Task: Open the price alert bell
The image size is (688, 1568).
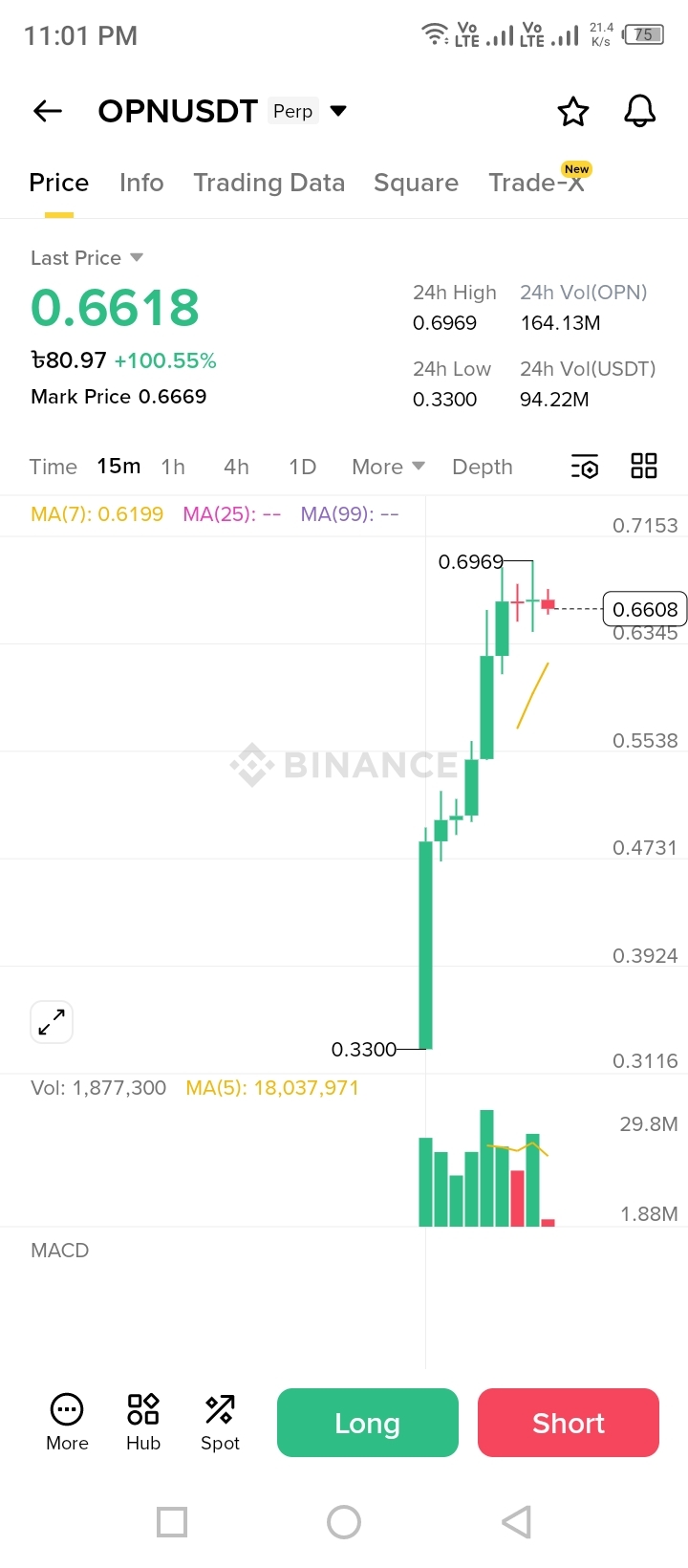Action: pyautogui.click(x=640, y=112)
